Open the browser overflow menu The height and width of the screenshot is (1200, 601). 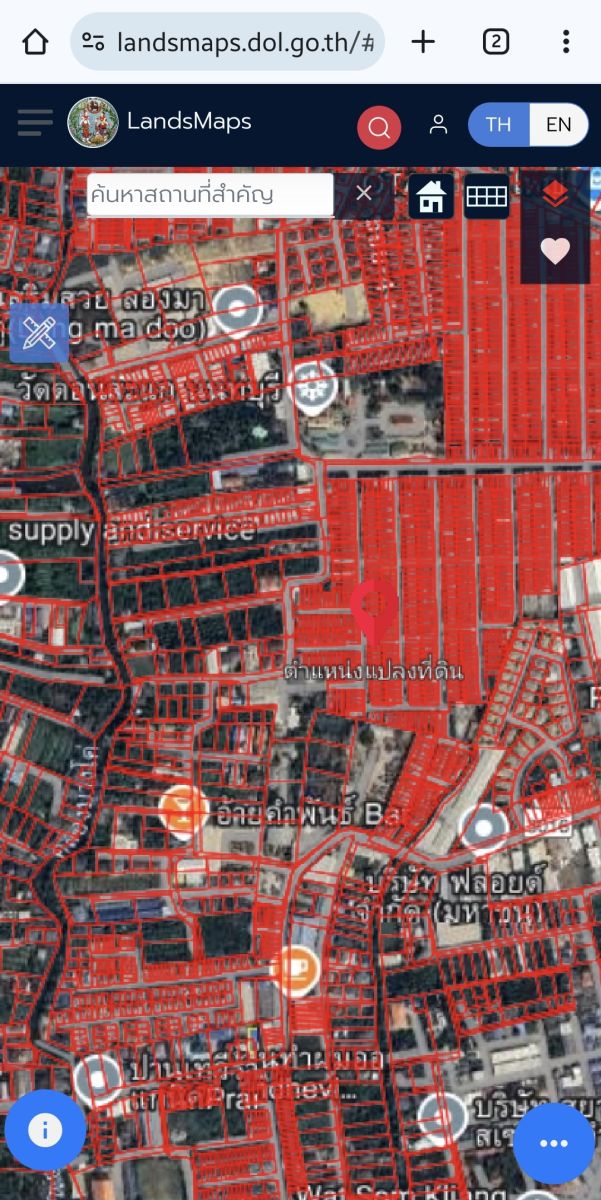point(566,42)
